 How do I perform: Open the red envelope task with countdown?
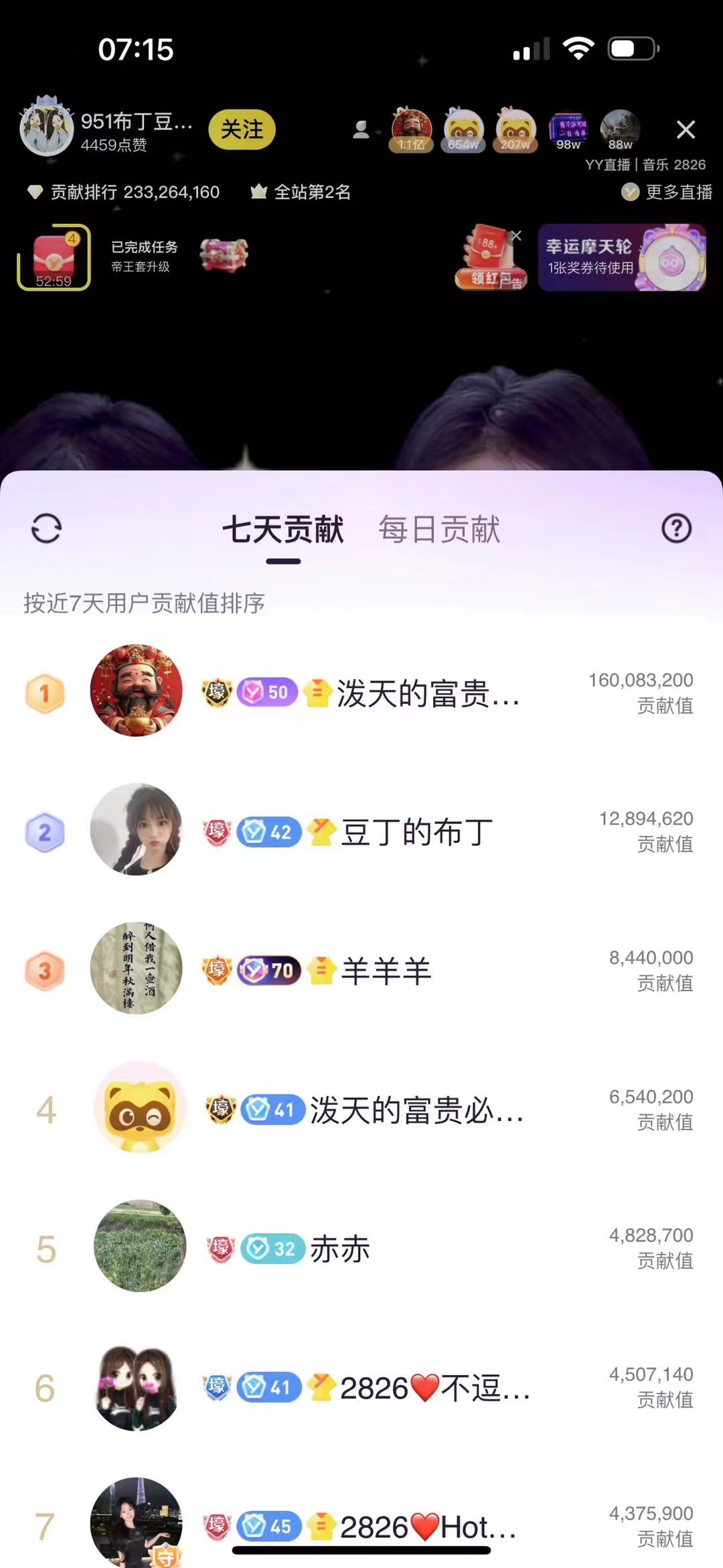tap(54, 258)
